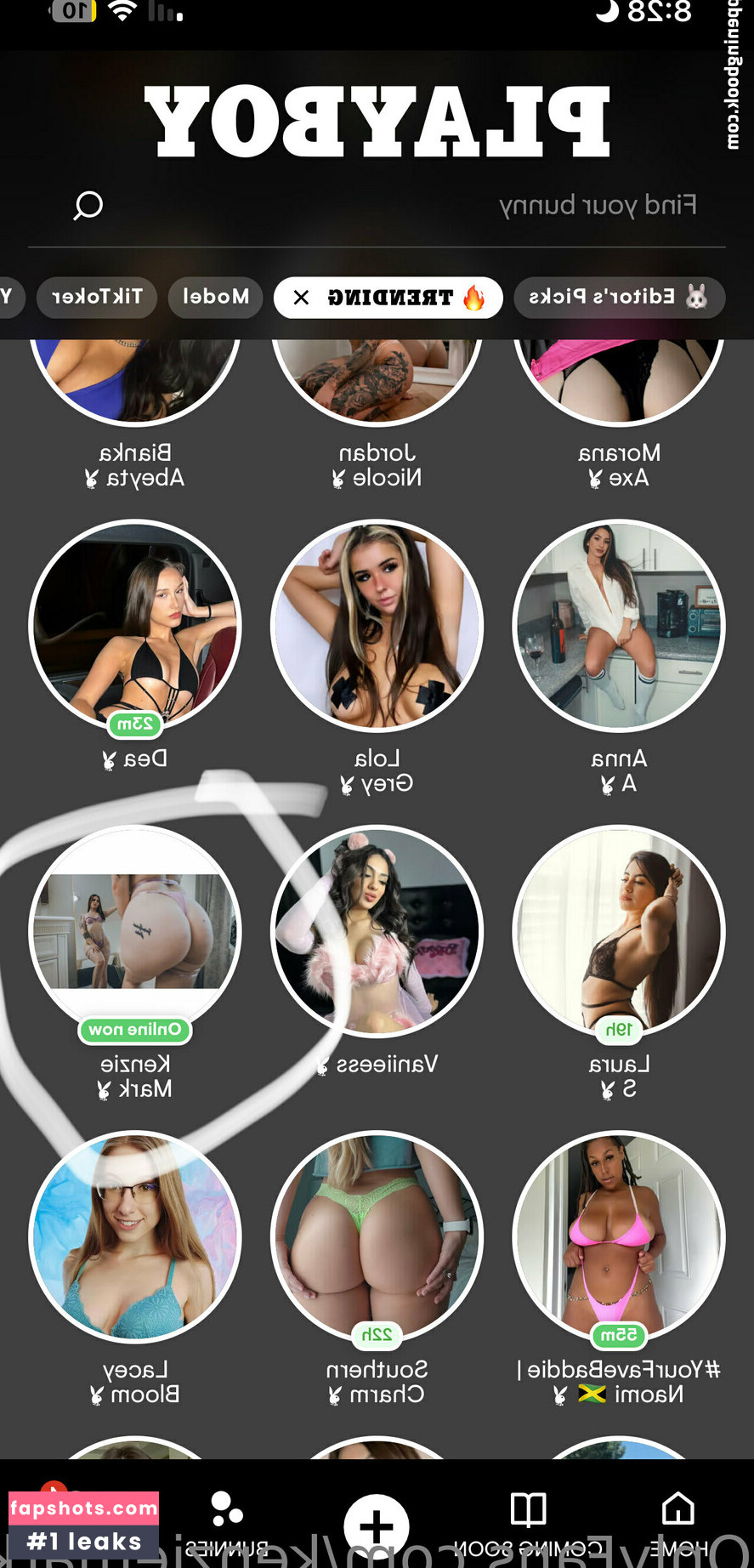Tap the search magnifier icon
Screen dimensions: 754x1568
(88, 205)
